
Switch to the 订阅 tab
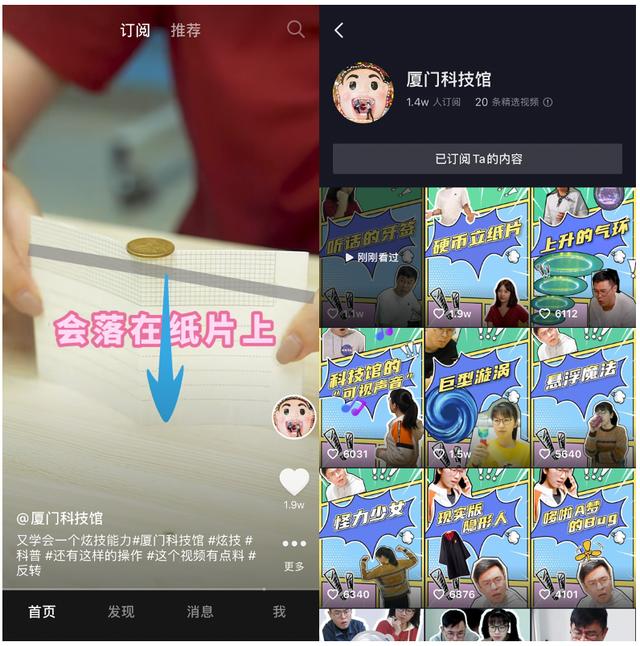pos(135,31)
